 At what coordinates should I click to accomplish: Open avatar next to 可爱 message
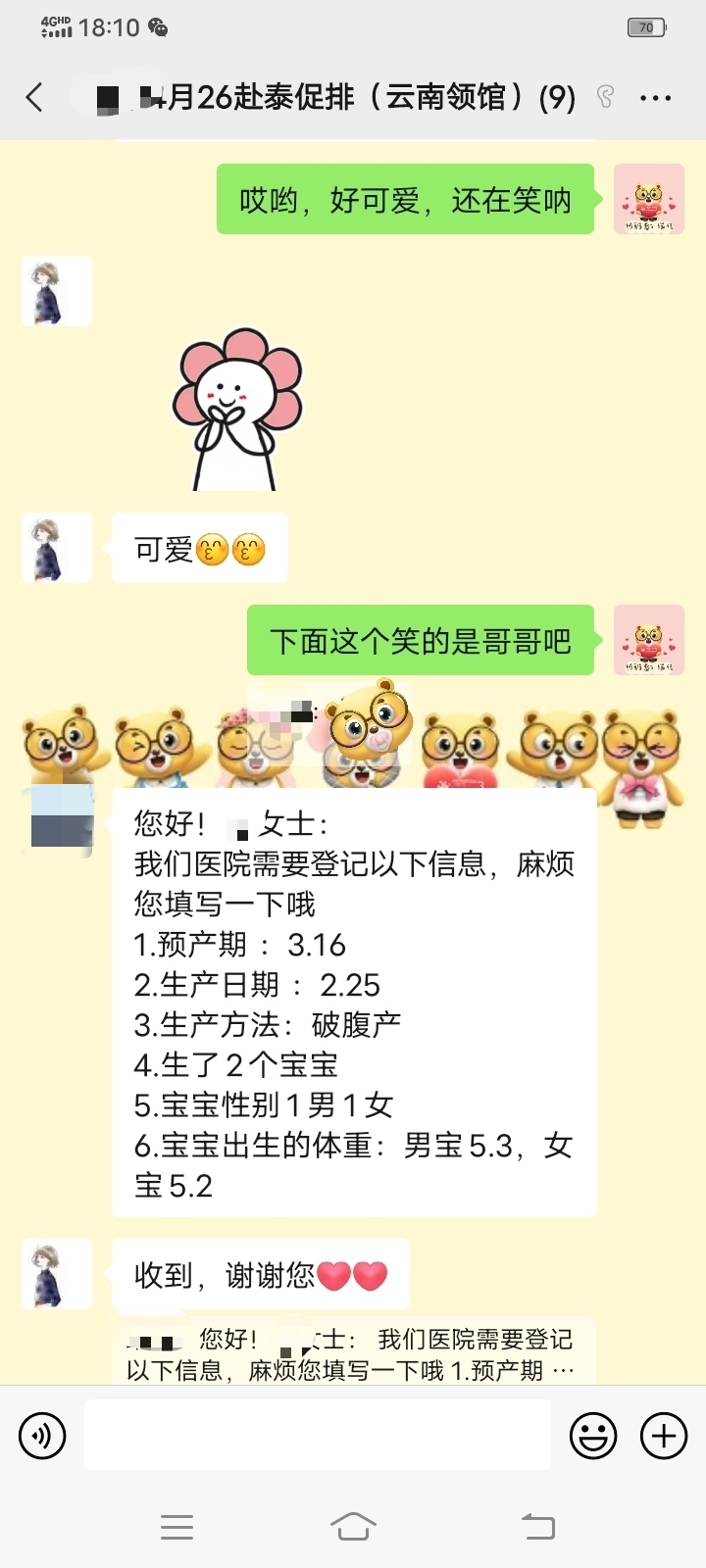point(57,548)
